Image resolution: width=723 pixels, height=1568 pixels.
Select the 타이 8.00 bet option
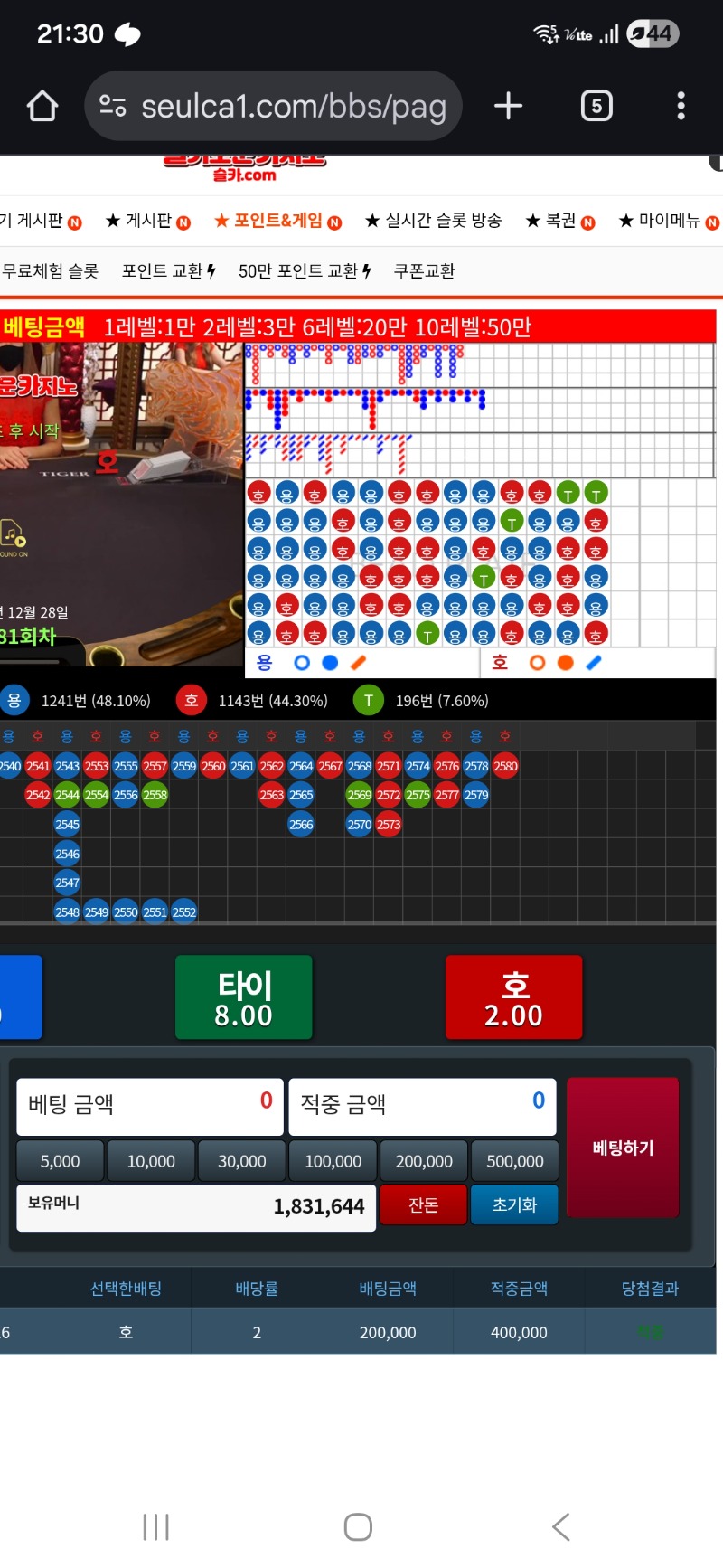click(x=244, y=997)
